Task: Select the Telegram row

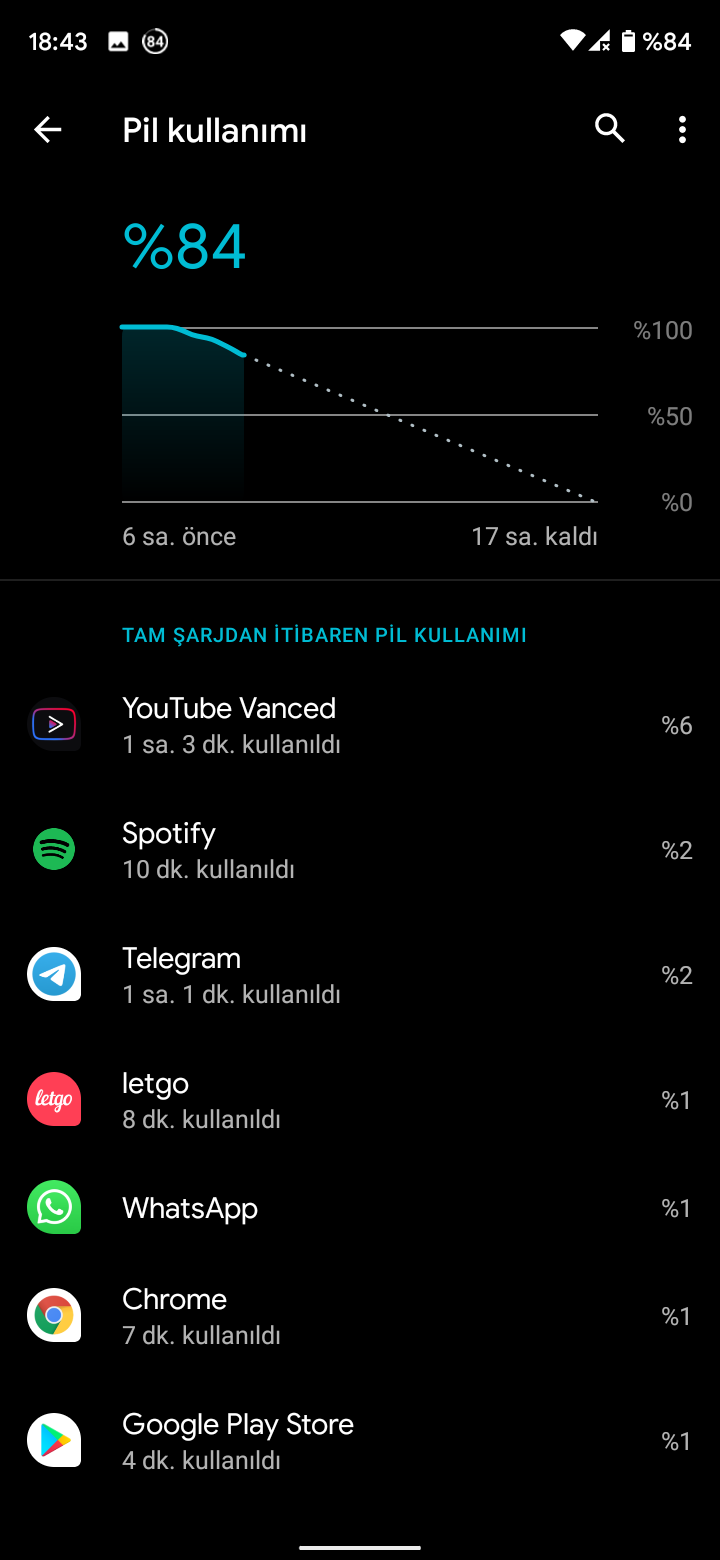Action: pyautogui.click(x=360, y=975)
